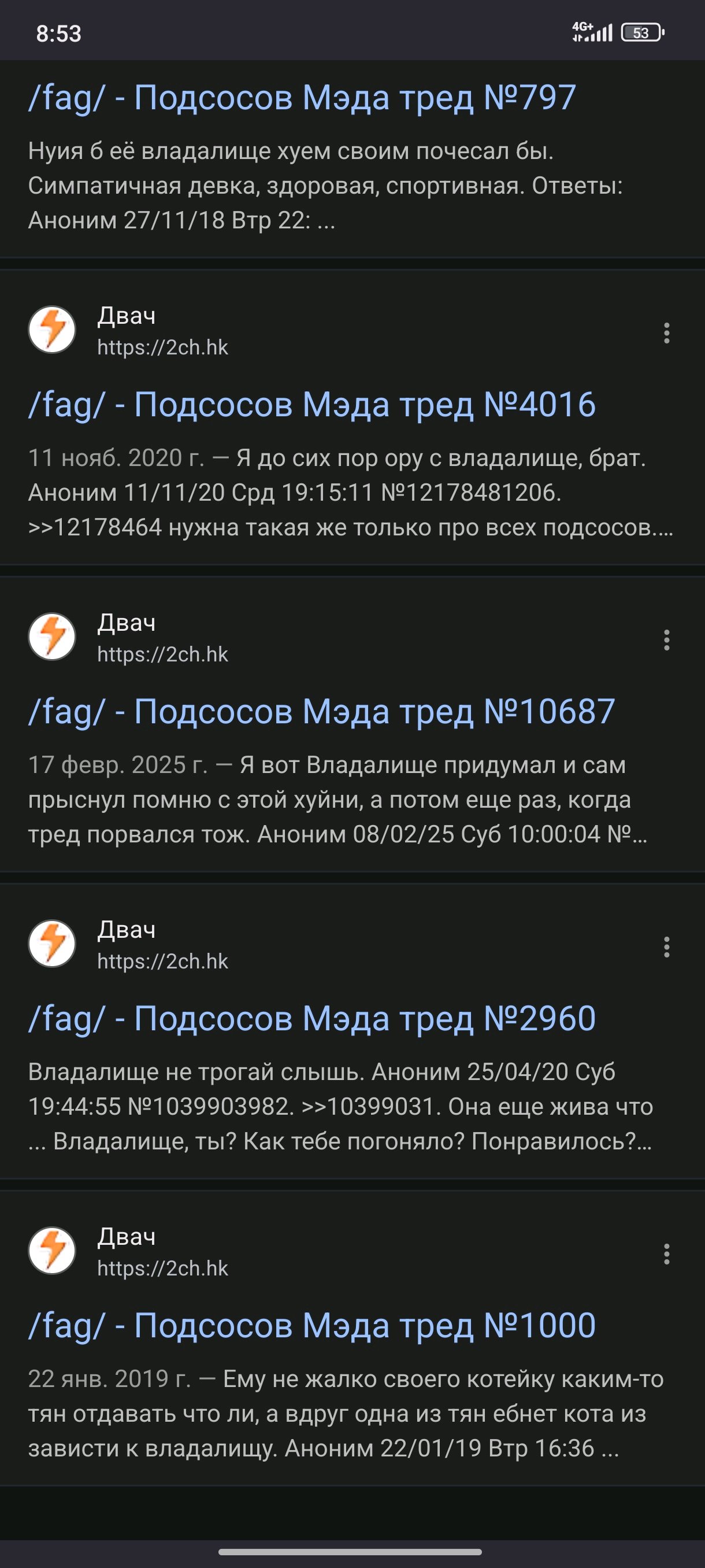Open the overflow menu for тред №1000 result
Screen dimensions: 705x1568
(x=667, y=1253)
